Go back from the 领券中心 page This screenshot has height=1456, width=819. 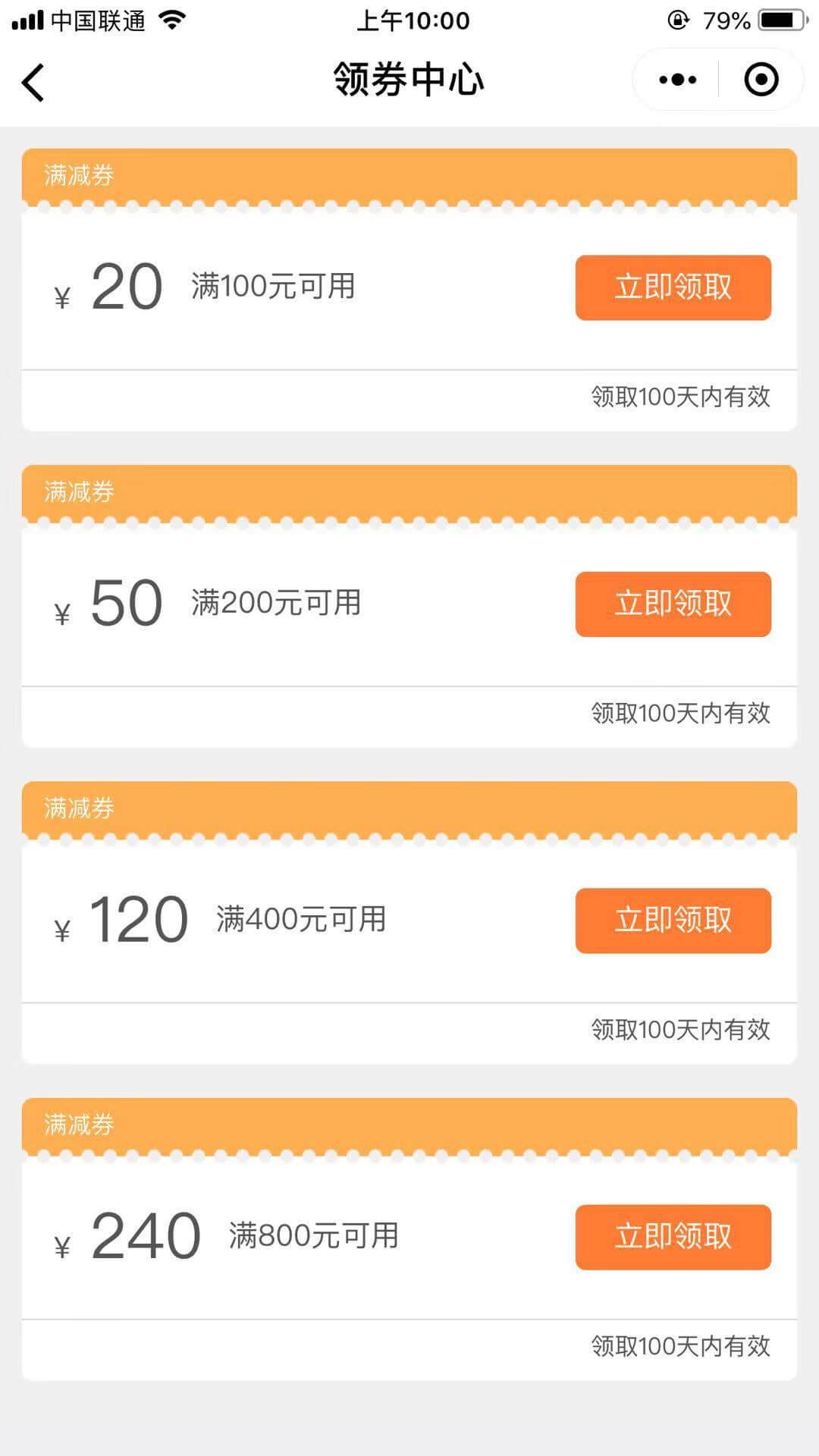coord(33,82)
